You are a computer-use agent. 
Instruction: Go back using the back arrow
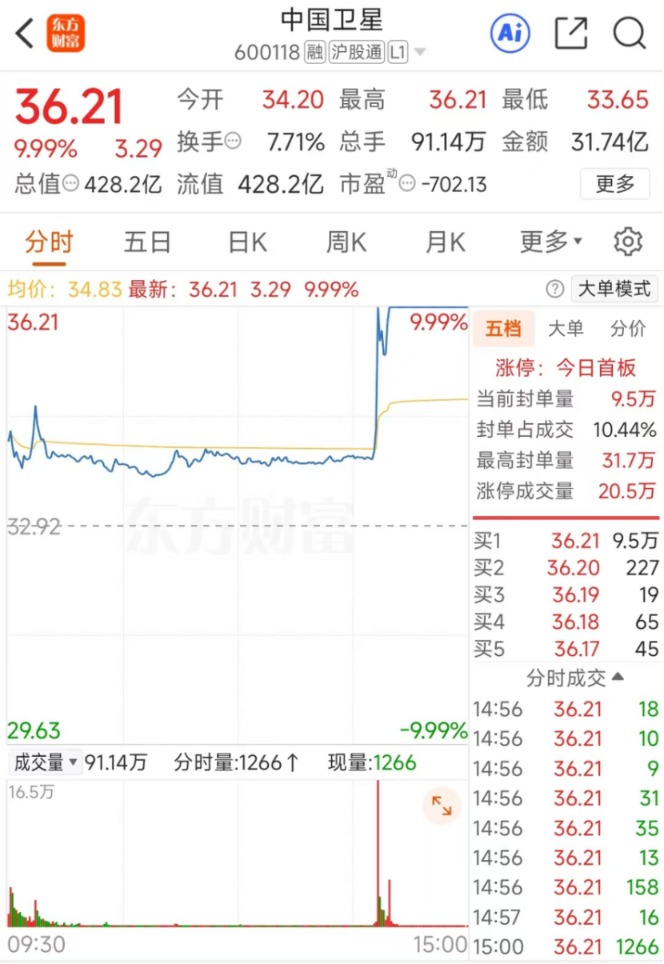click(25, 34)
